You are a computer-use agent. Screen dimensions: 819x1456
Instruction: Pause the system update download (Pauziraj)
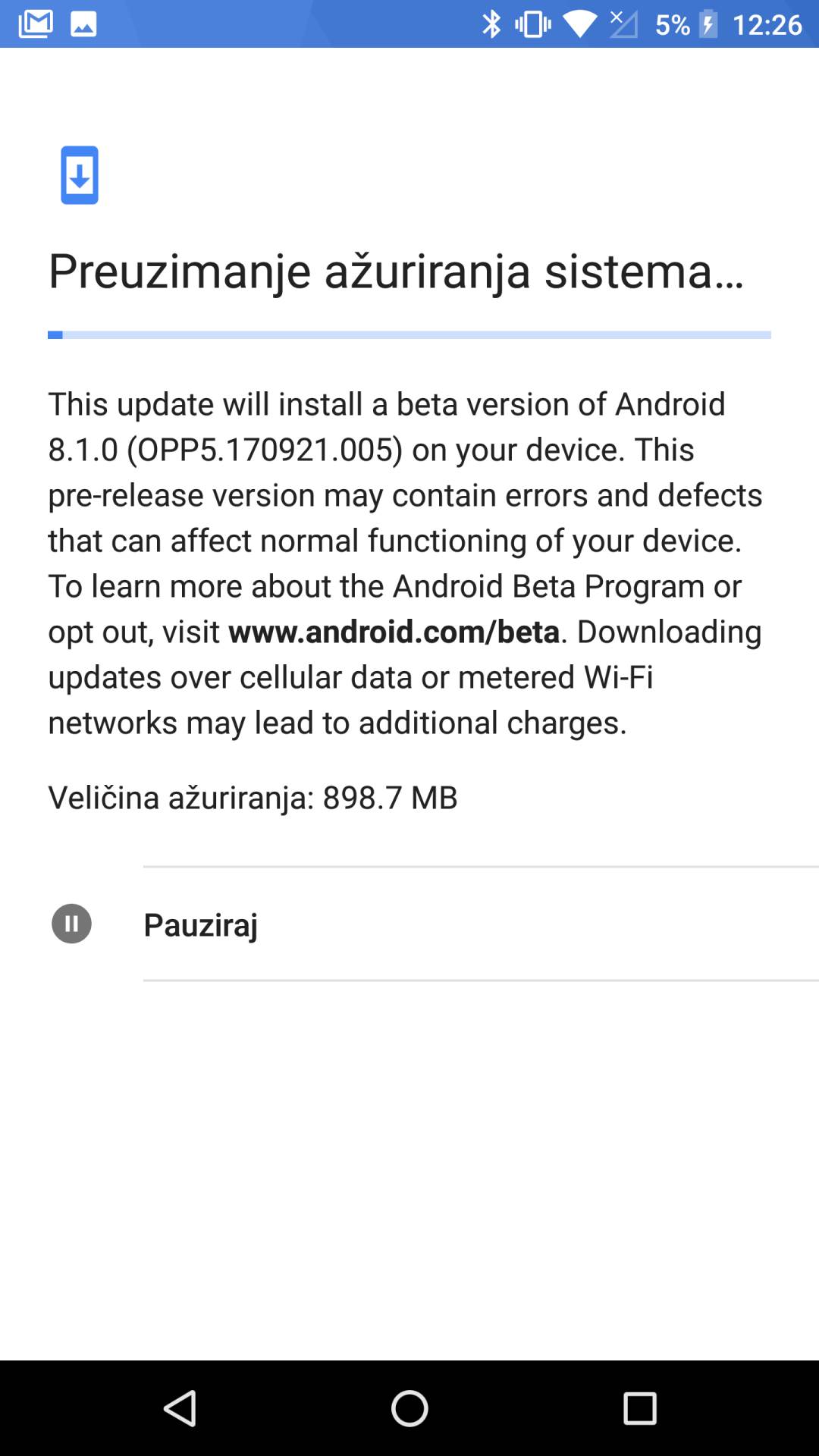pos(200,924)
